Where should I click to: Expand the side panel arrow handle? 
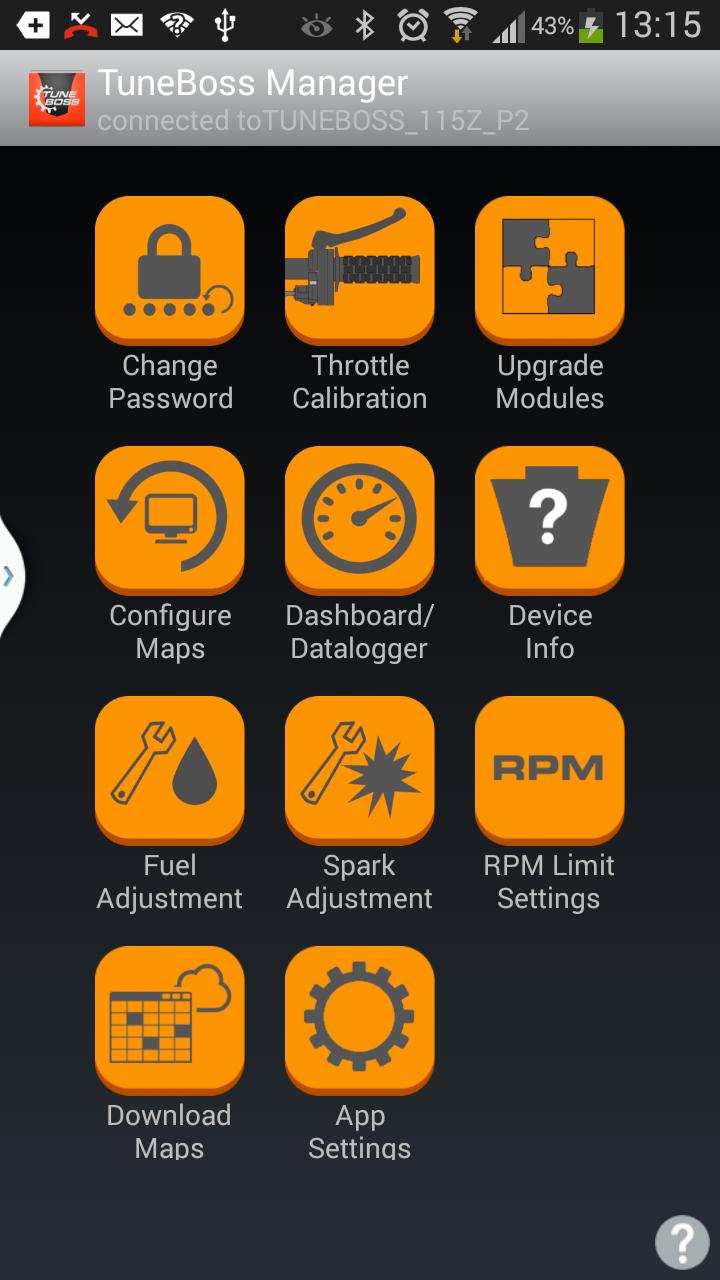[9, 576]
